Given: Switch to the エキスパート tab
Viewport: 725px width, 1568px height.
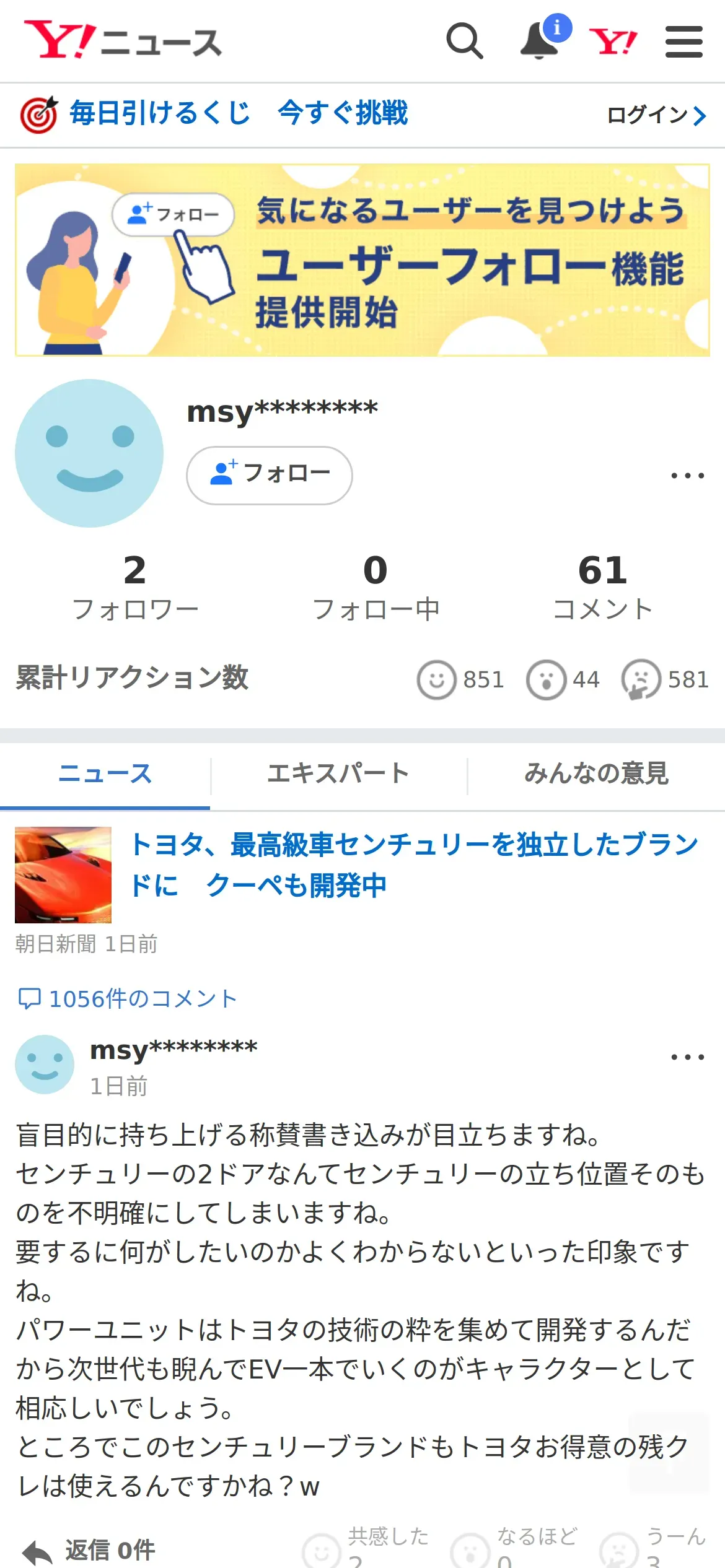Looking at the screenshot, I should tap(338, 774).
